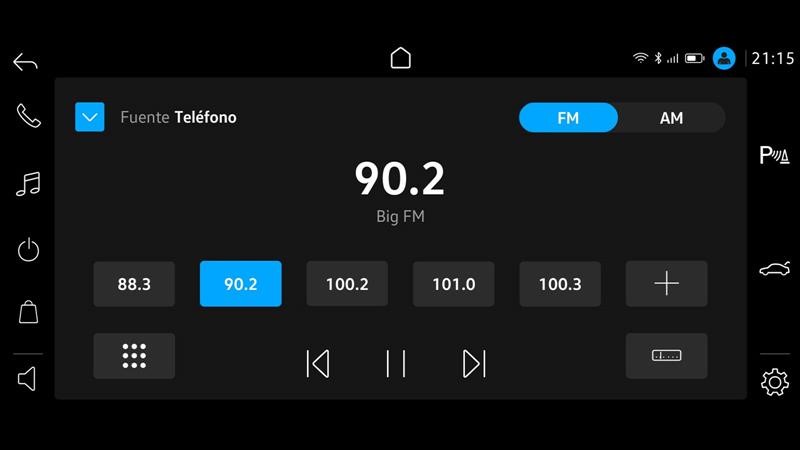Tap the speaker volume icon
The width and height of the screenshot is (800, 450).
(28, 379)
